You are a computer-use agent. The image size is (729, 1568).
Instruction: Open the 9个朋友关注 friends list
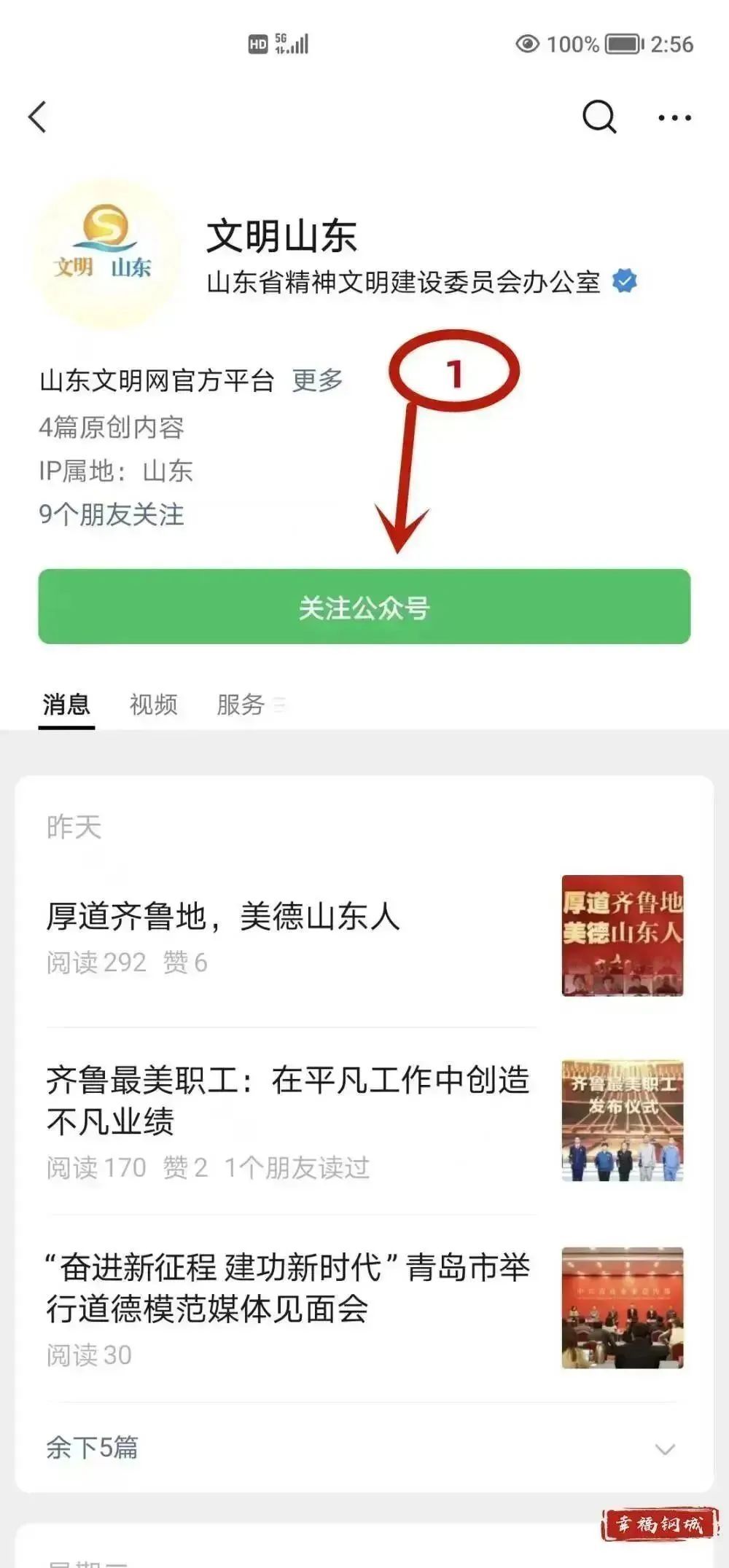[112, 514]
